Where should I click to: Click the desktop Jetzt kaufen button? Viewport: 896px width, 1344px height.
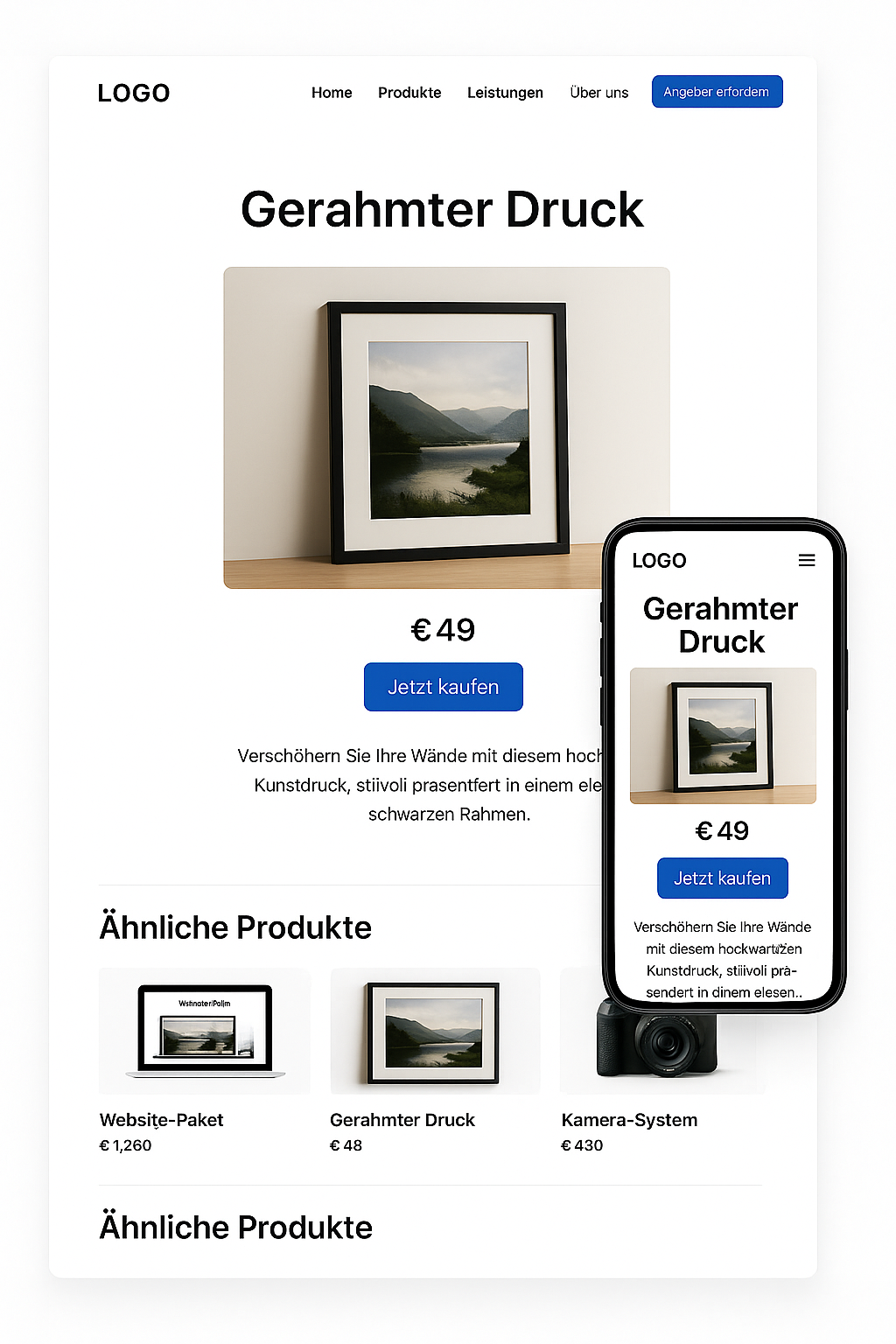coord(443,687)
